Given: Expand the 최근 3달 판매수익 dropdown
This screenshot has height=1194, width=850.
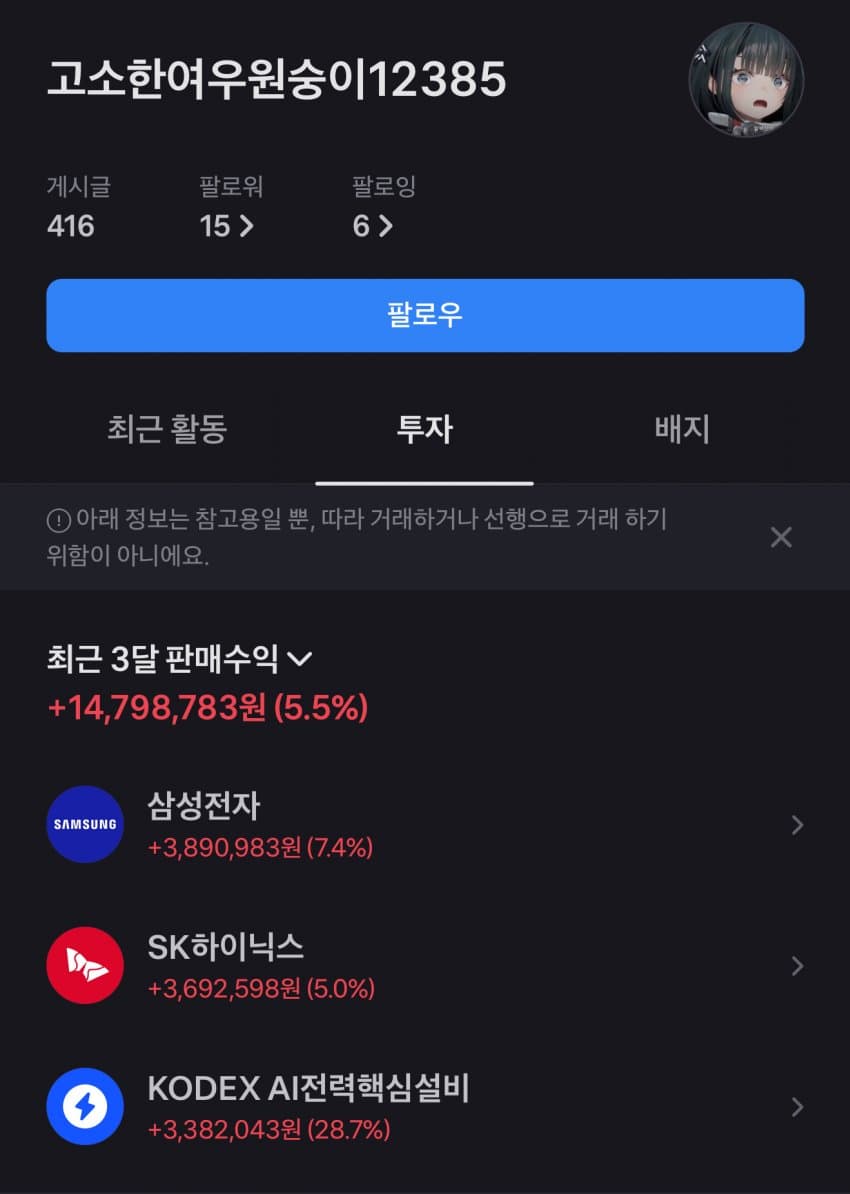Looking at the screenshot, I should pyautogui.click(x=180, y=659).
